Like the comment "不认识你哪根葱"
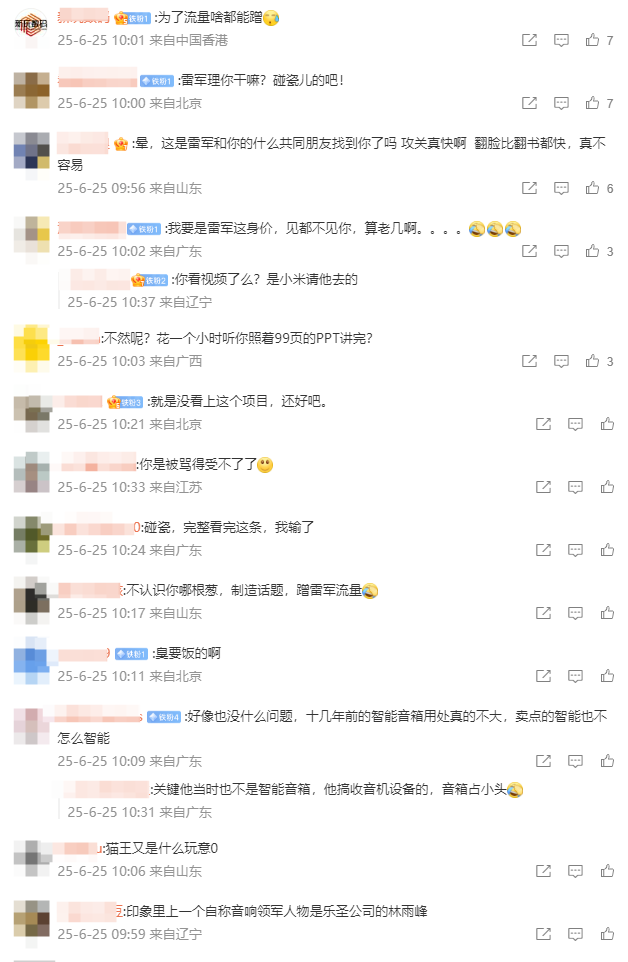Image resolution: width=628 pixels, height=962 pixels. click(x=607, y=613)
